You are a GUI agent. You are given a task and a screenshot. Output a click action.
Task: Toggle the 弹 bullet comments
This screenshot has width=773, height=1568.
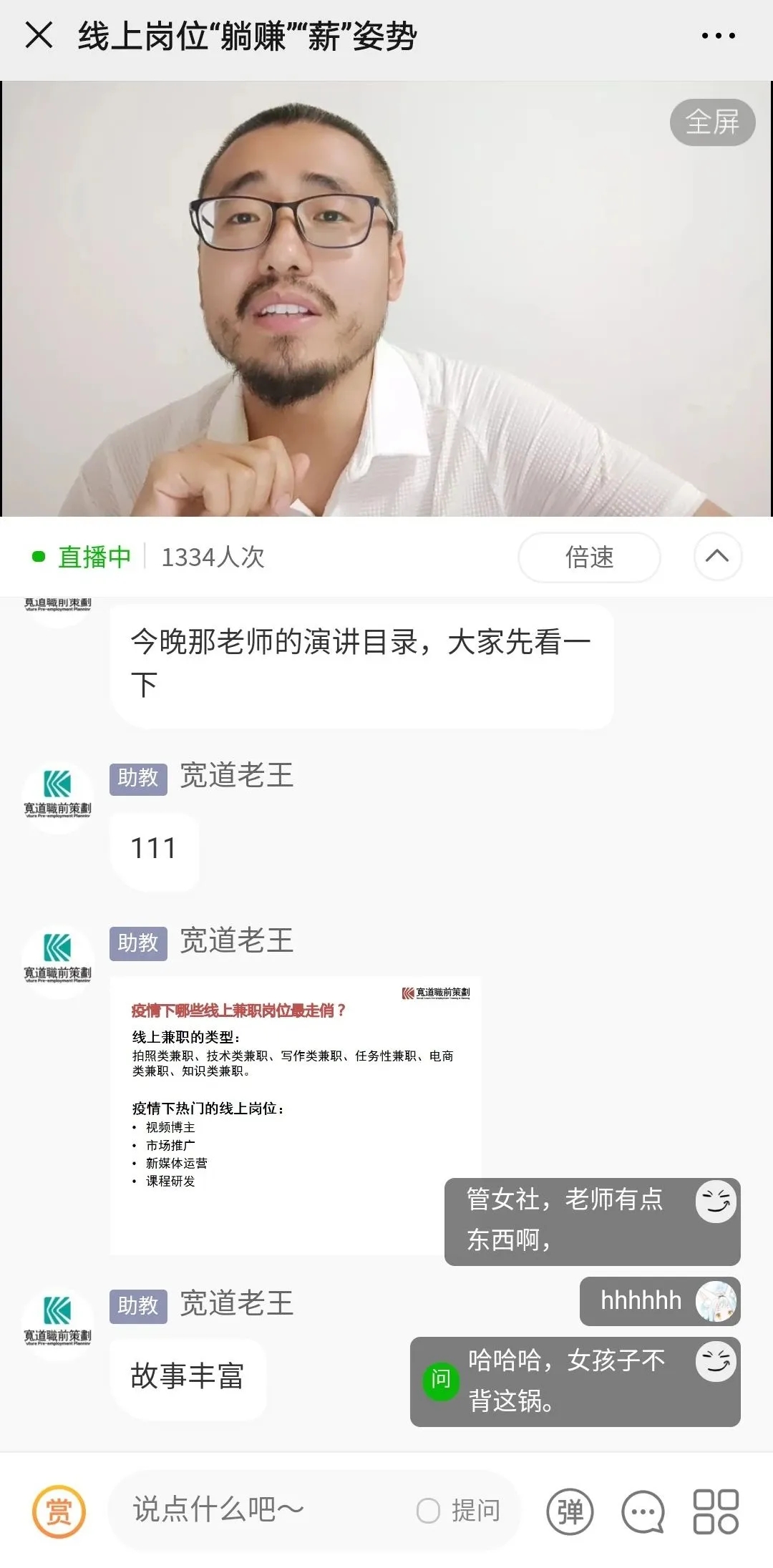[x=570, y=1511]
